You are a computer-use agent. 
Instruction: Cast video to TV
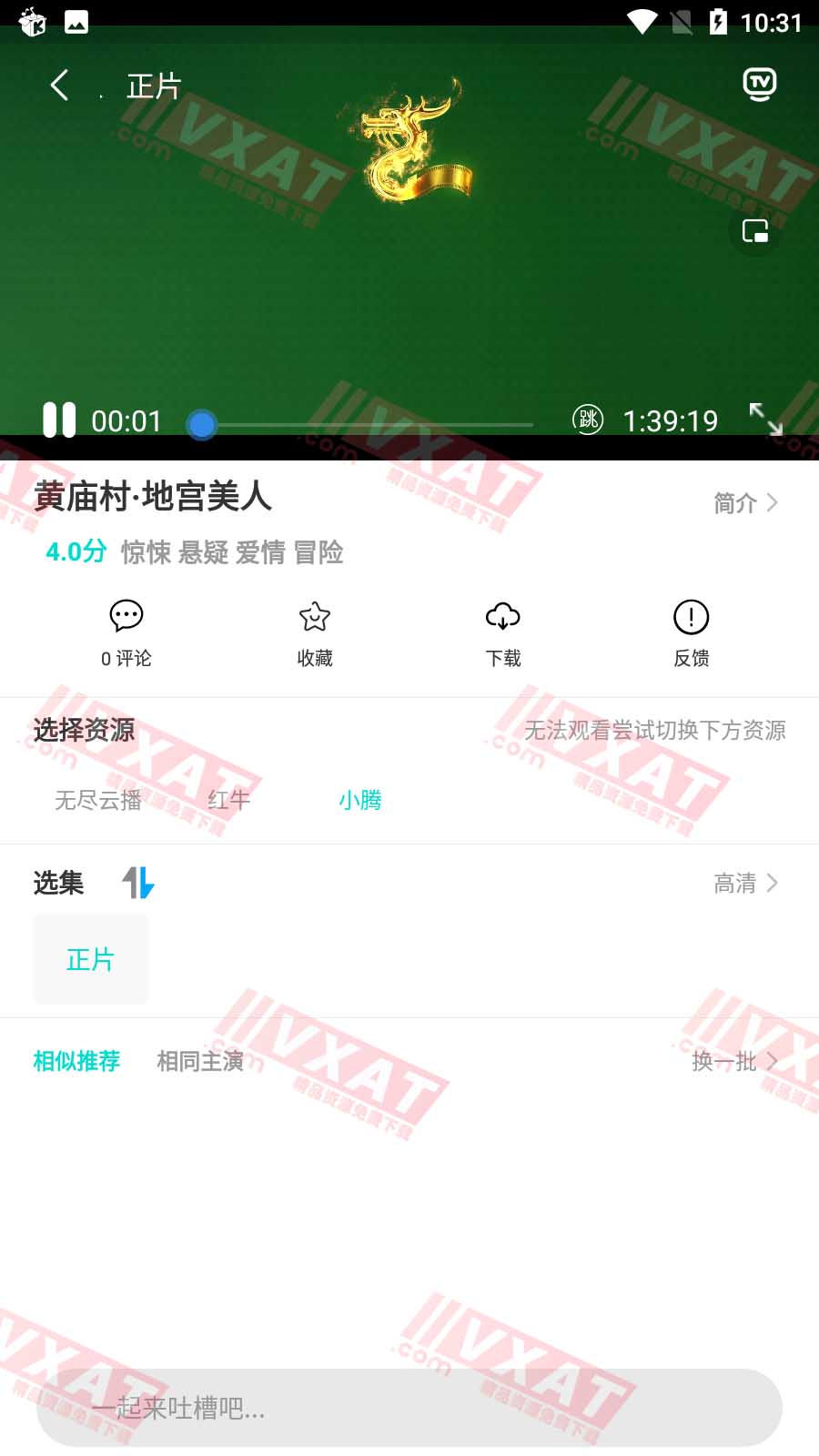pos(759,85)
